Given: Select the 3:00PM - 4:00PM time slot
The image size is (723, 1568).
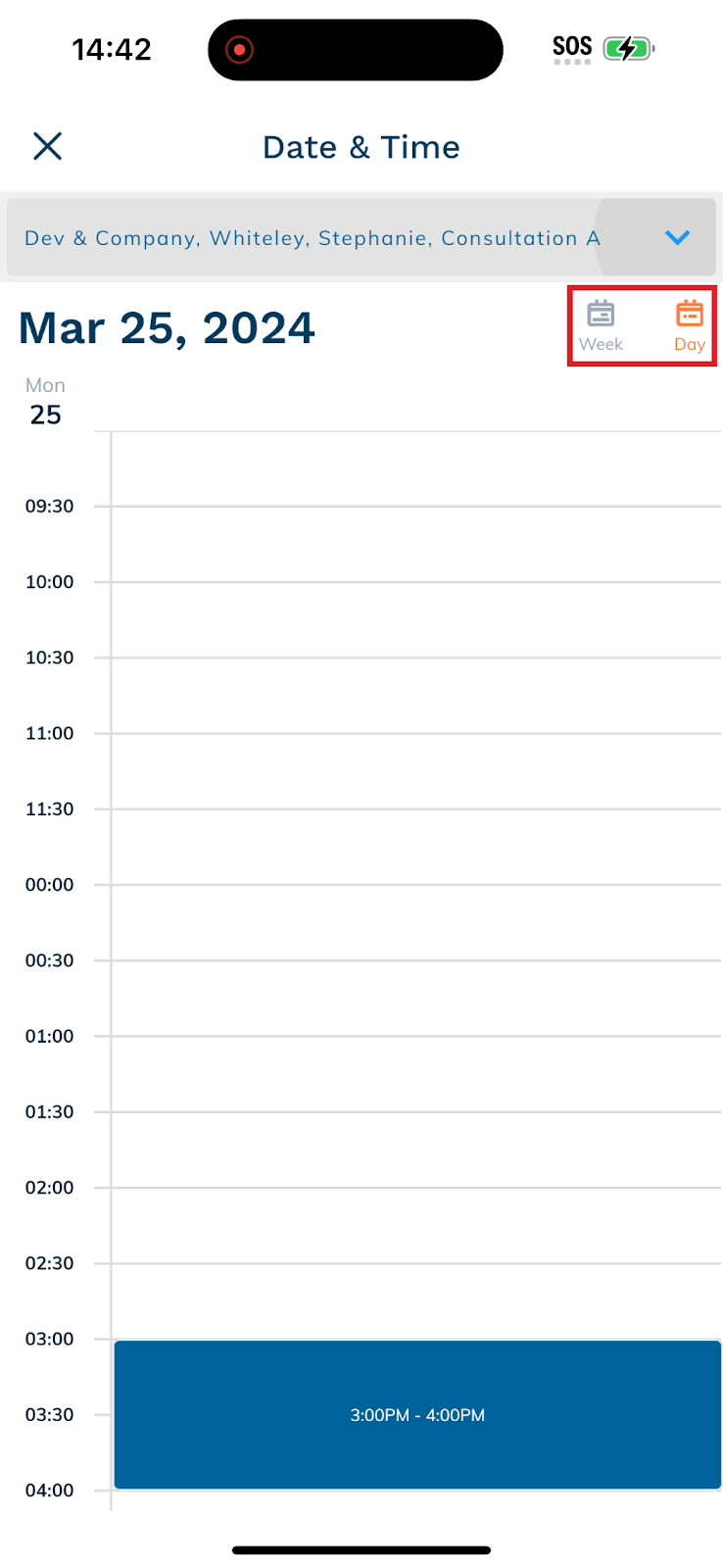Looking at the screenshot, I should click(x=417, y=1414).
